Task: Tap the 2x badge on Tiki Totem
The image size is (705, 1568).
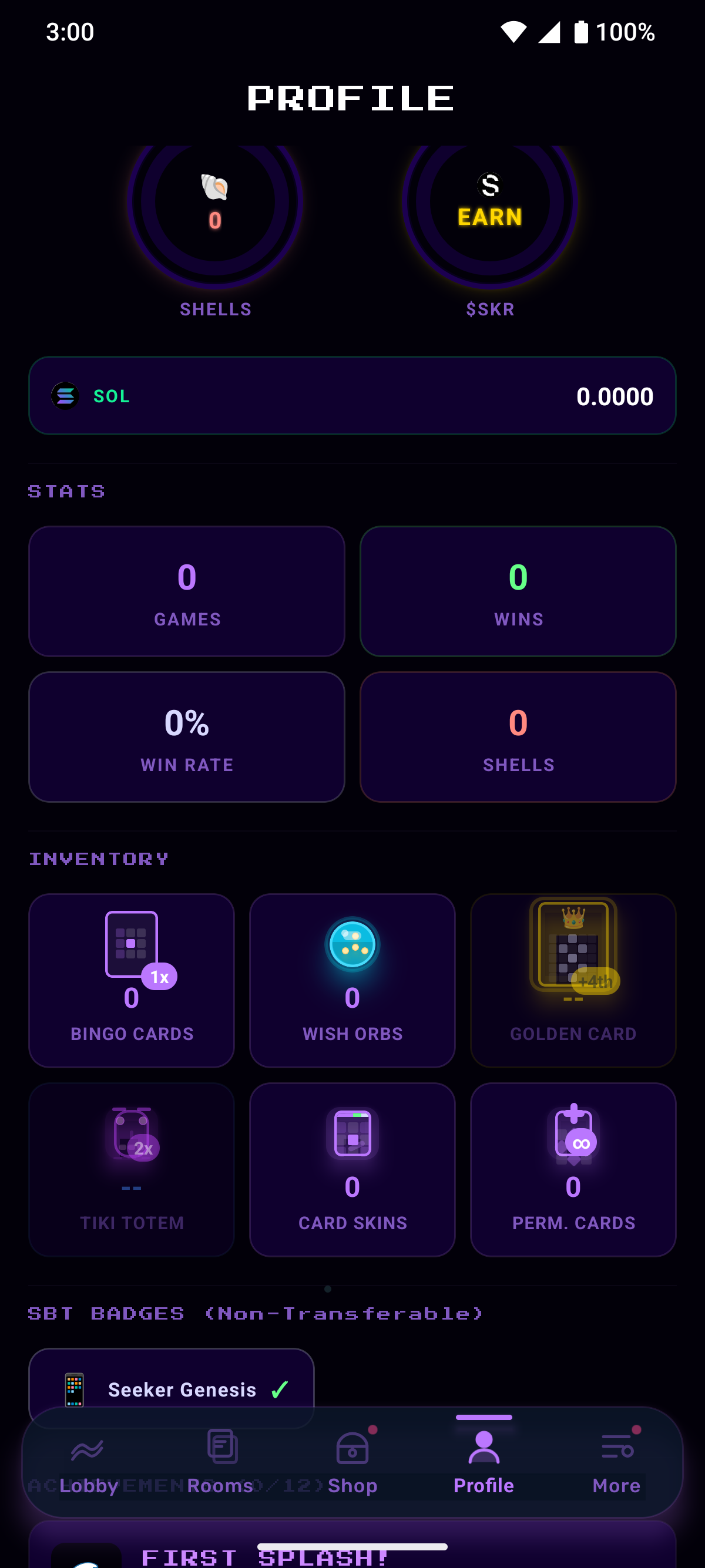Action: point(143,1148)
